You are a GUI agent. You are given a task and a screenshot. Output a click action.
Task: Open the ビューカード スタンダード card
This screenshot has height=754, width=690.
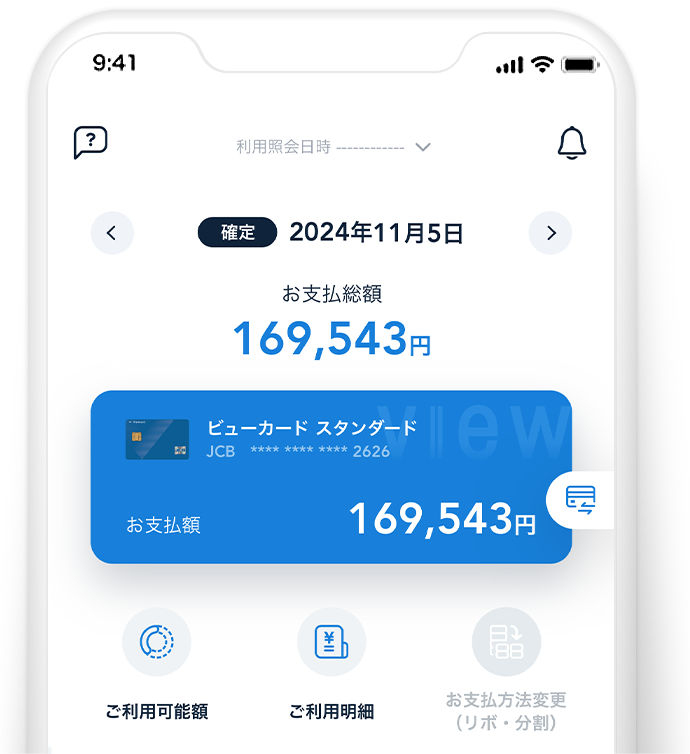pos(330,476)
